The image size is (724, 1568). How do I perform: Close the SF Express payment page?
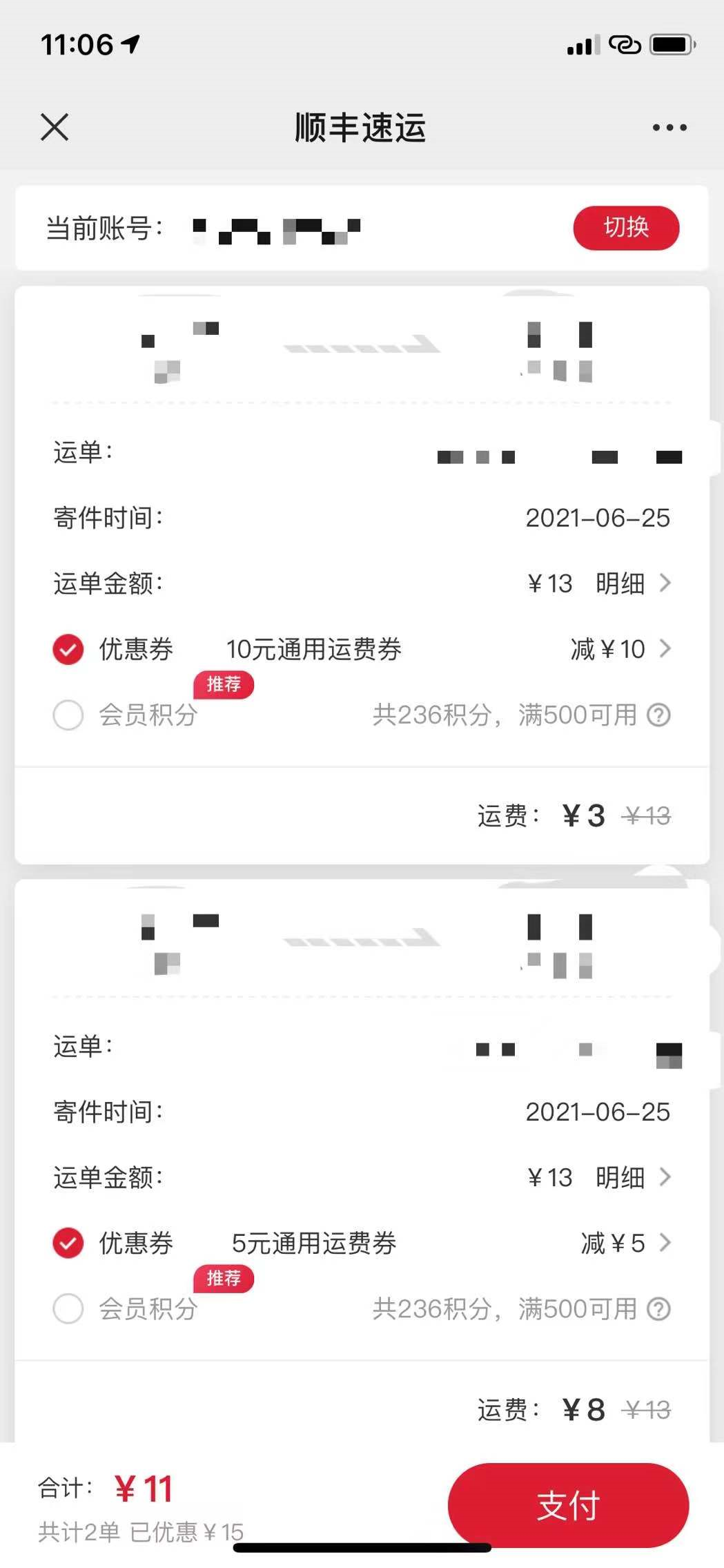[x=53, y=128]
